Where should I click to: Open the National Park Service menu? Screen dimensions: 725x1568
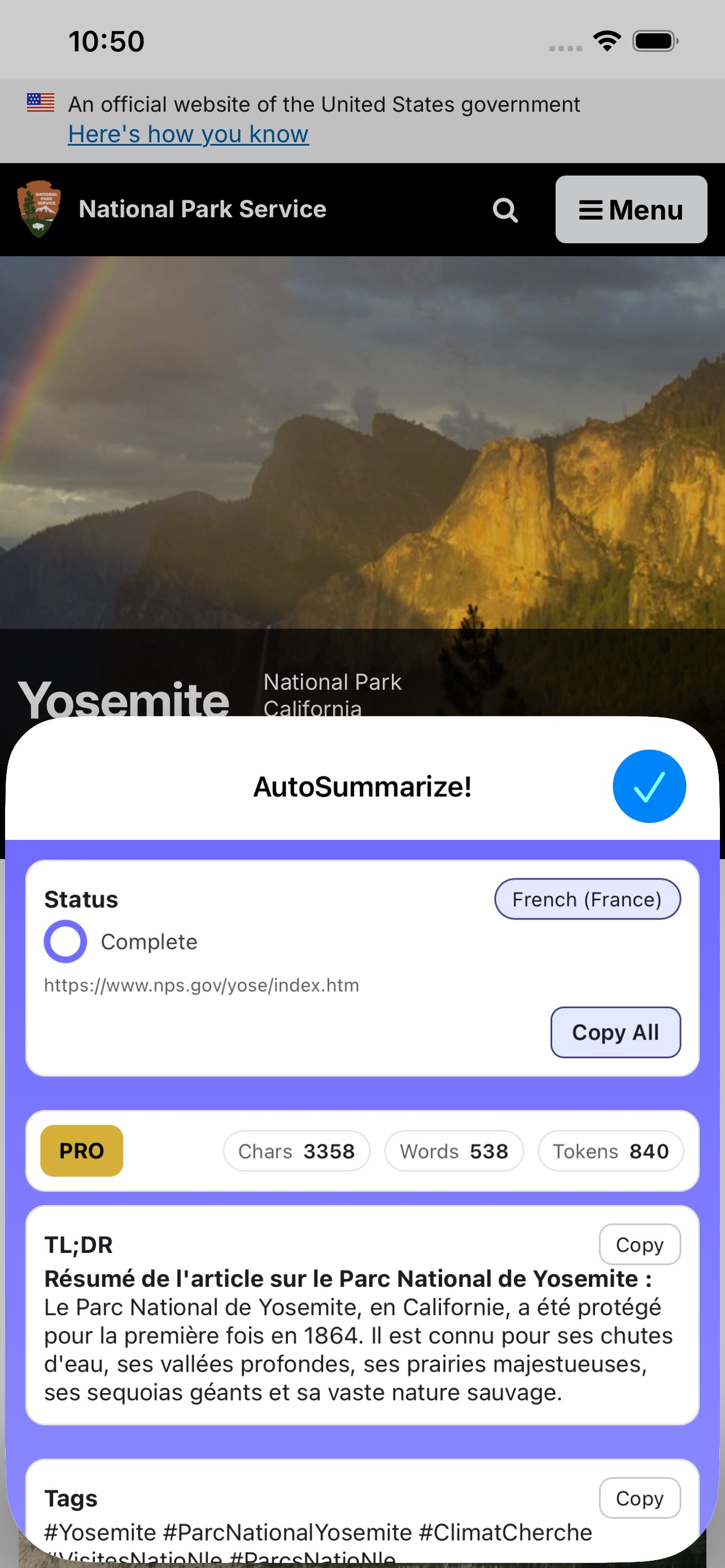pyautogui.click(x=631, y=210)
